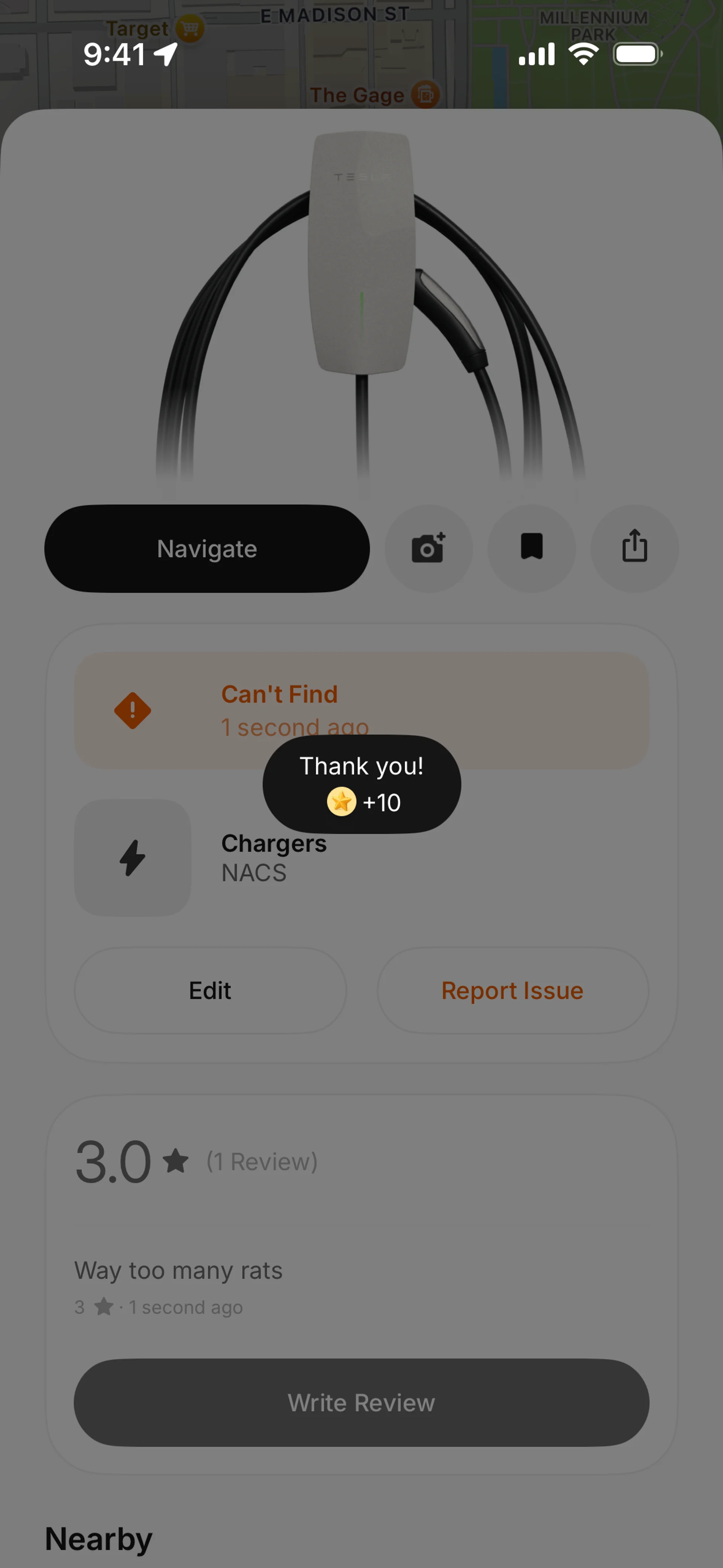Write a review for this charger
Image resolution: width=723 pixels, height=1568 pixels.
tap(361, 1403)
